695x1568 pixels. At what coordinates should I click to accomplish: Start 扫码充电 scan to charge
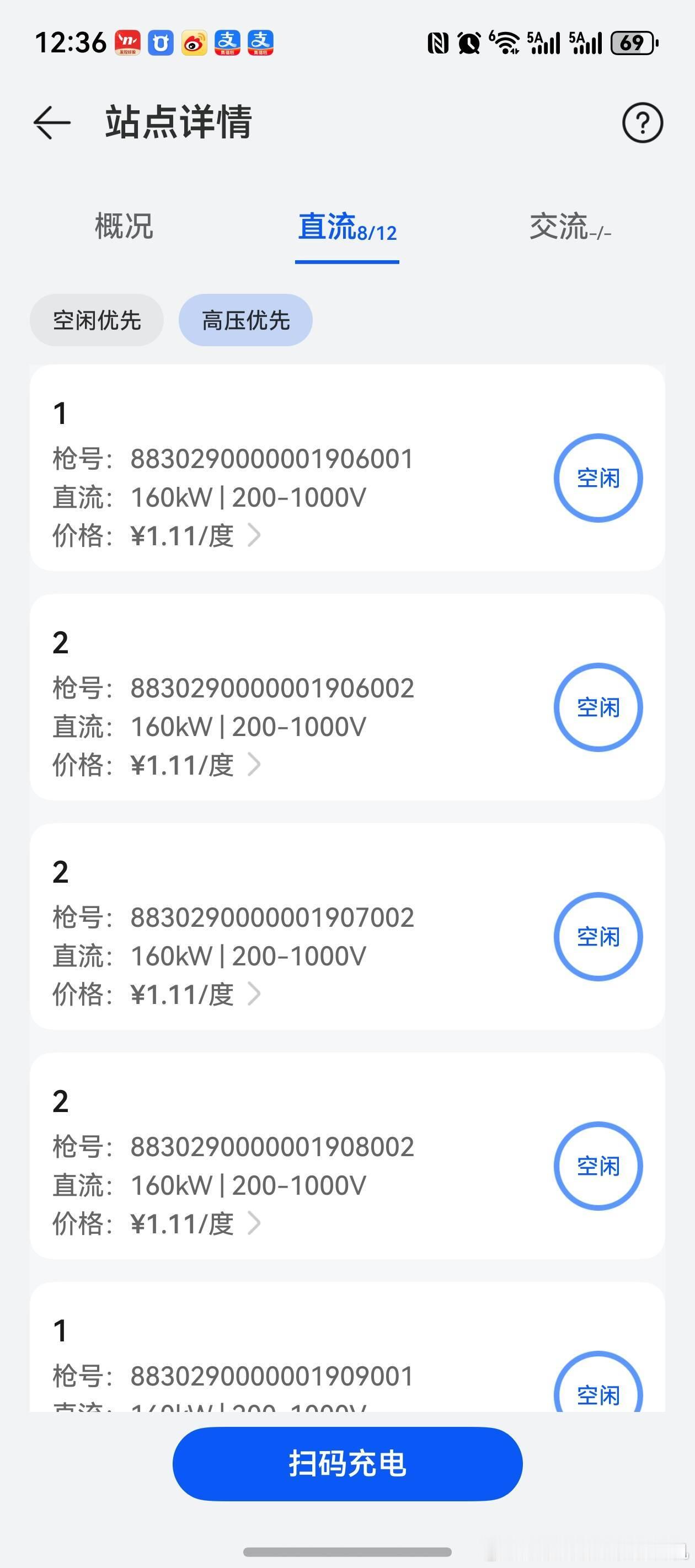click(x=347, y=1463)
